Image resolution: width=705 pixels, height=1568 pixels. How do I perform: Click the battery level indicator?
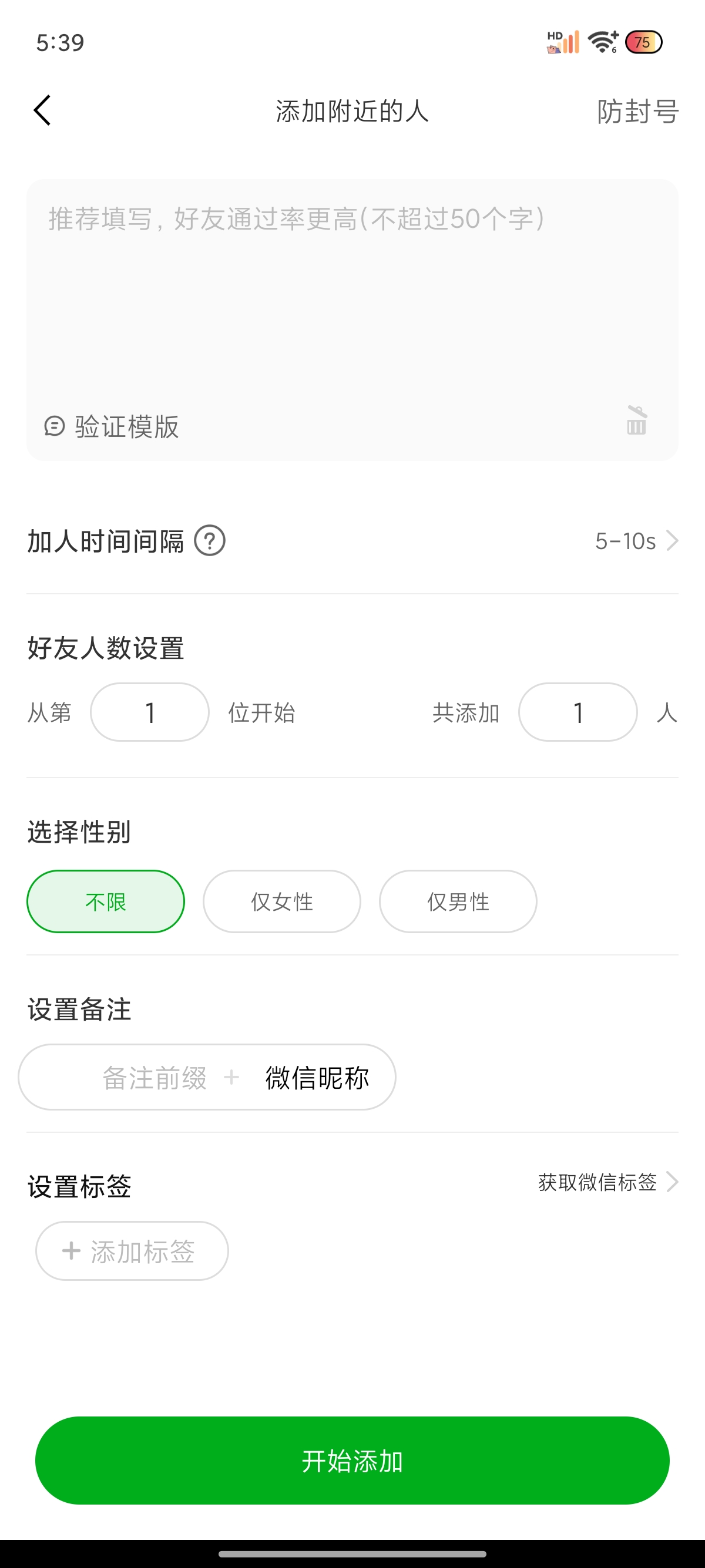click(643, 41)
